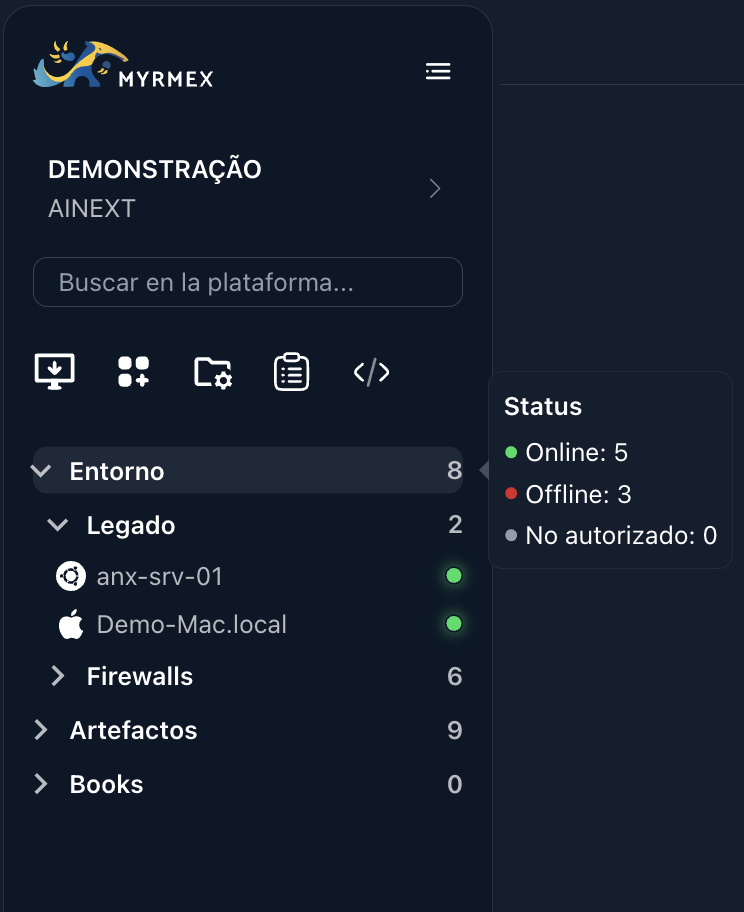744x912 pixels.
Task: Click the Buscar en la plataforma search field
Action: click(x=247, y=282)
